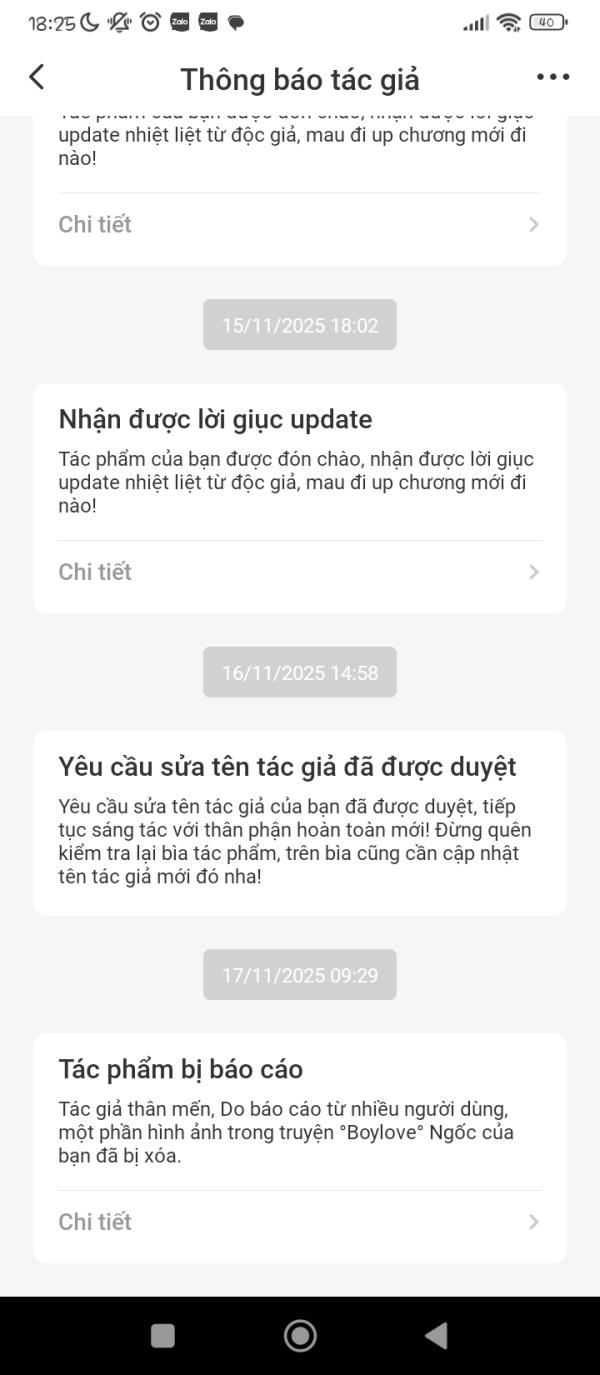Viewport: 600px width, 1375px height.
Task: Open the three-dot overflow menu
Action: point(553,77)
